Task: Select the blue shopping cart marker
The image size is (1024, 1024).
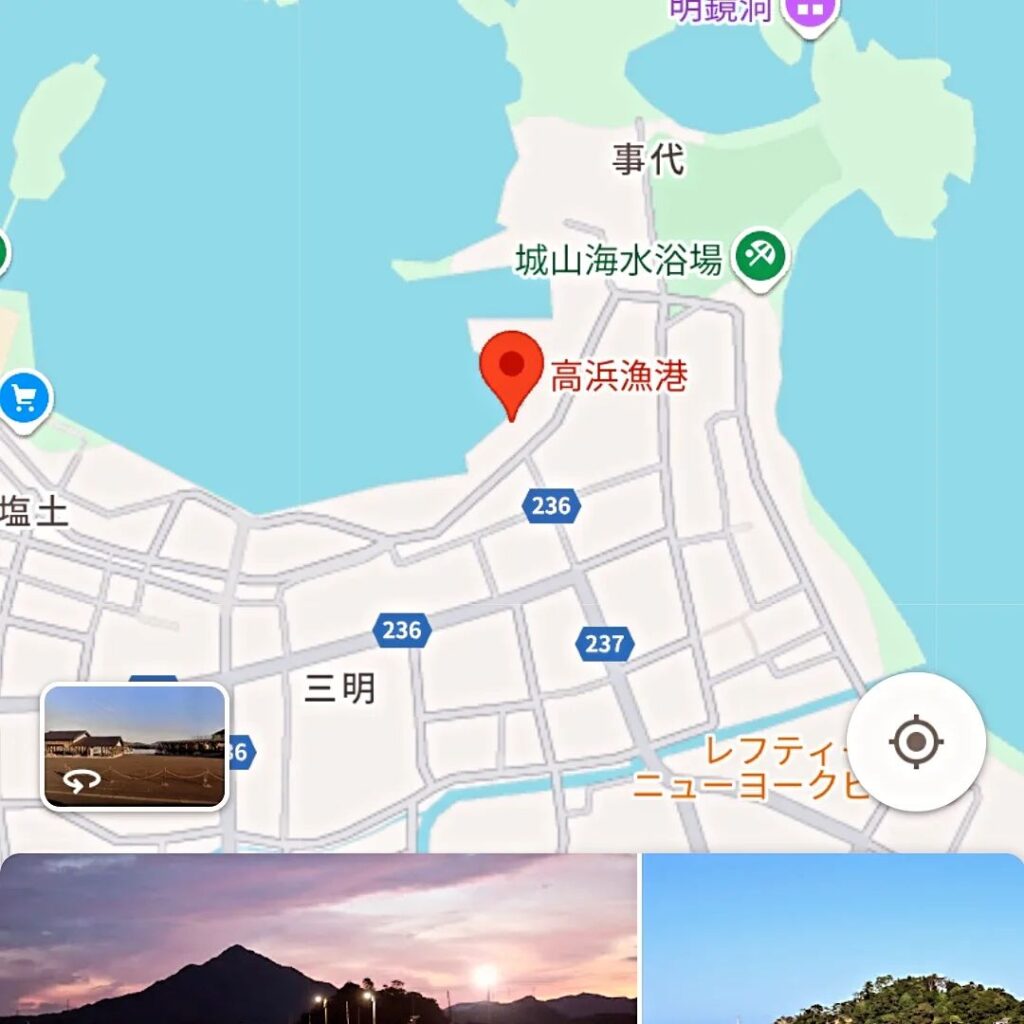Action: 24,400
